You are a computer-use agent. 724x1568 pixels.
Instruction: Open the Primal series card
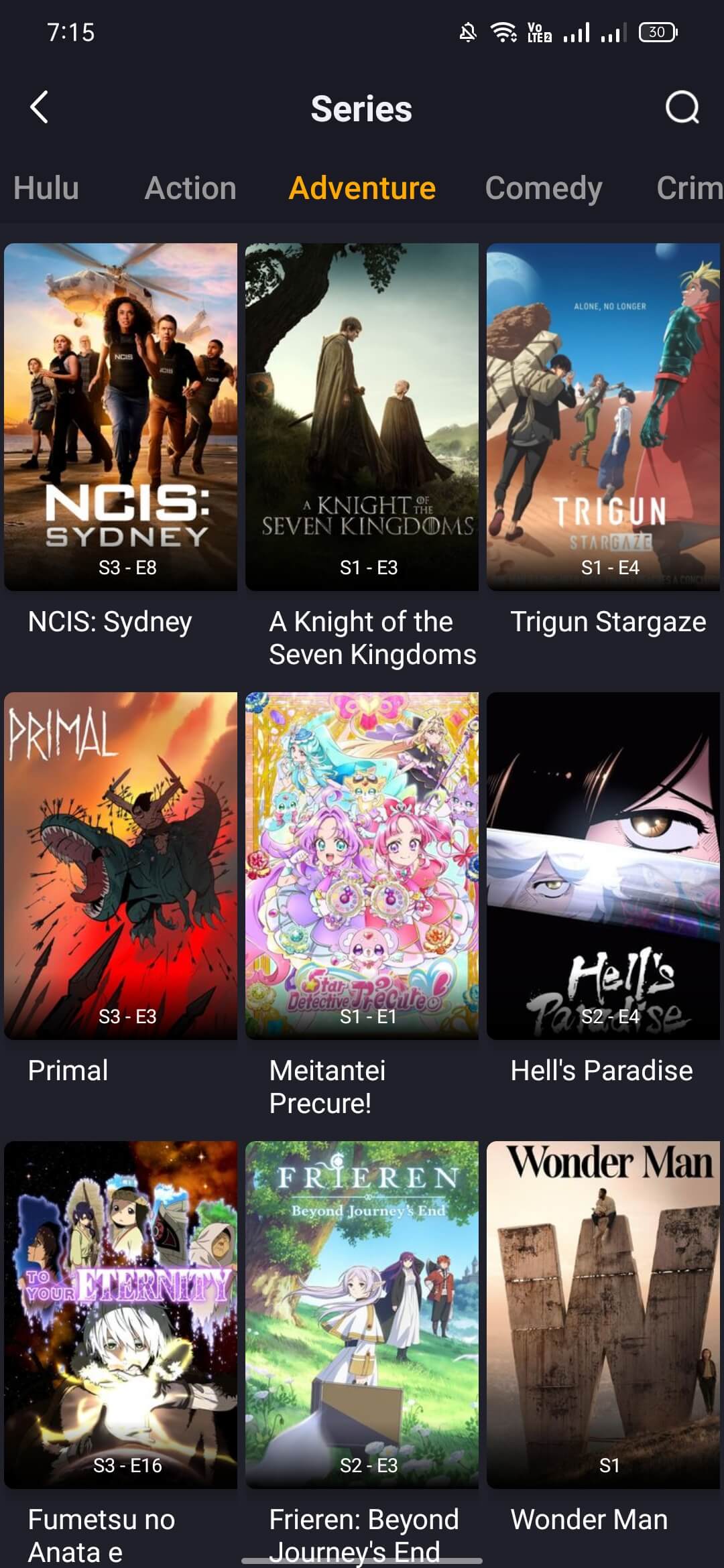coord(121,866)
